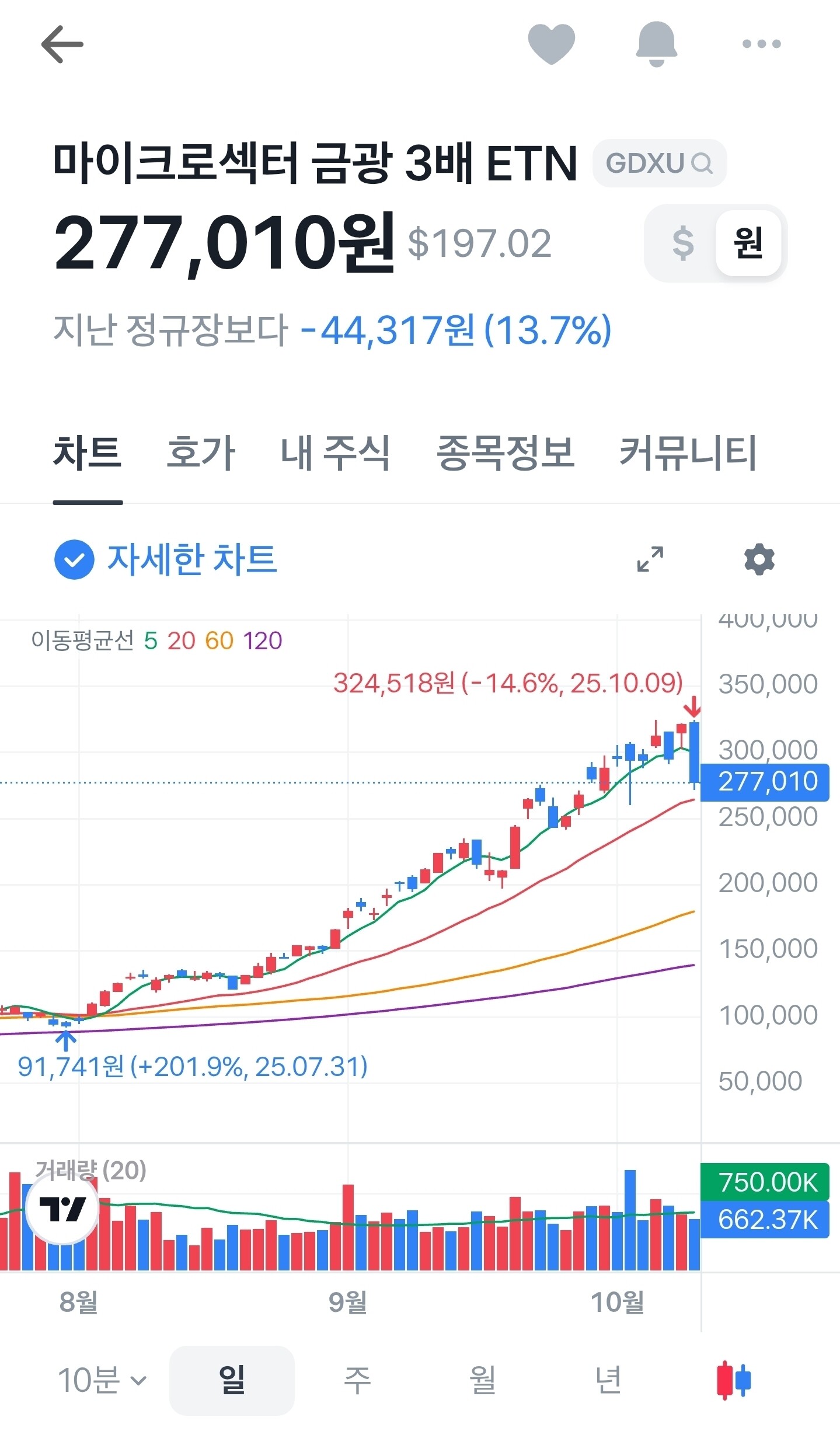Select the 월 monthly chart period

point(483,1381)
